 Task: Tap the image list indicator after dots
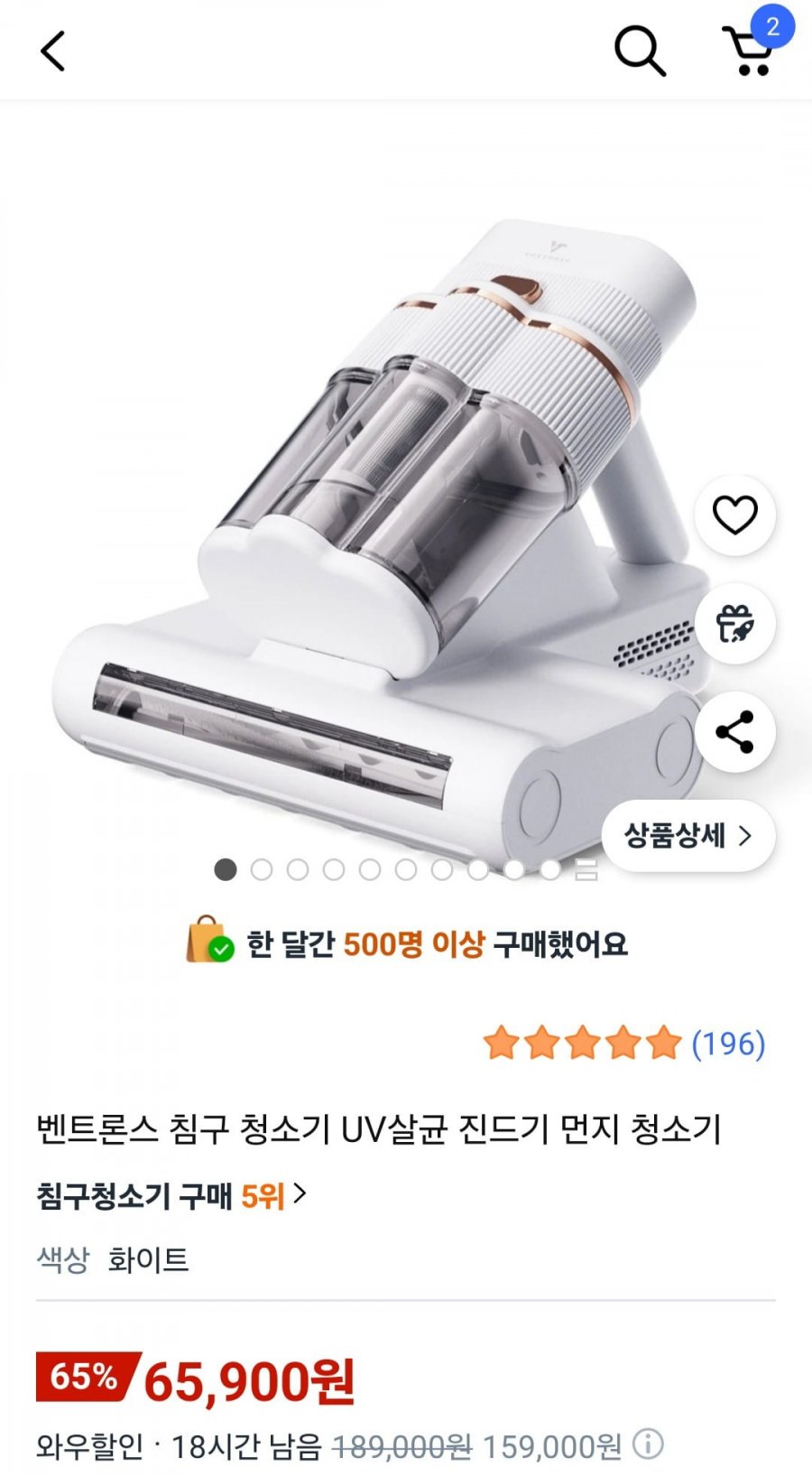[586, 870]
